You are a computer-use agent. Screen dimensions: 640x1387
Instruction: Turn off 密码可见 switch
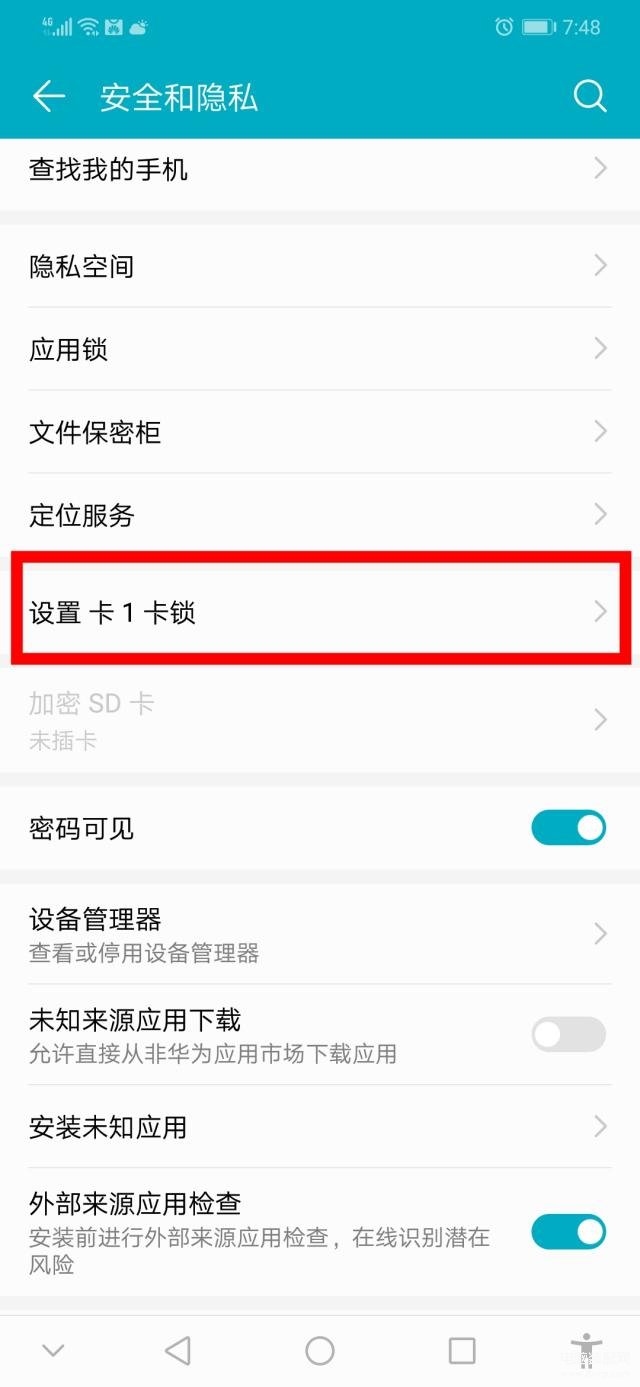pos(568,829)
